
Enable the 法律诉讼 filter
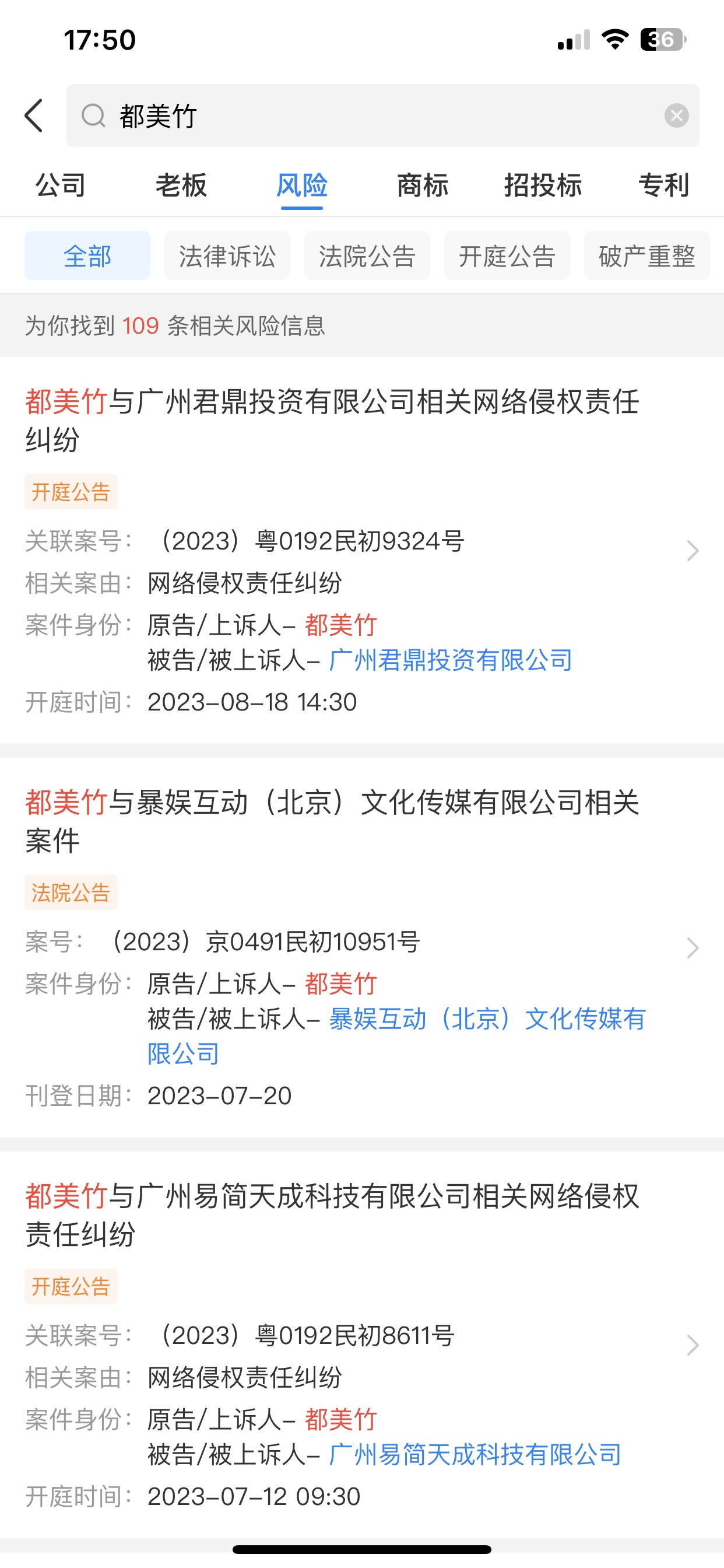(227, 256)
